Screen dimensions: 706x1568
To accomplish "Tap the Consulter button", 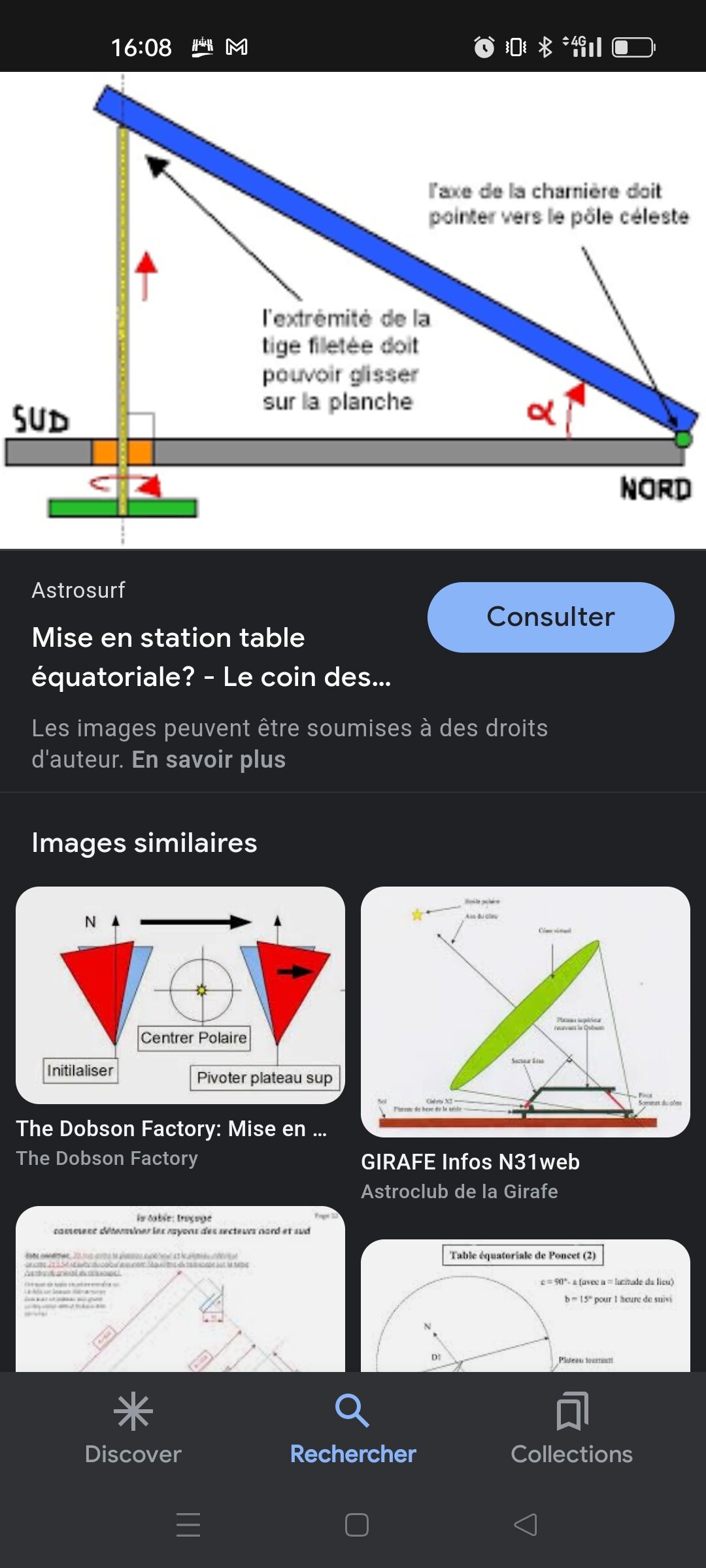I will [550, 617].
